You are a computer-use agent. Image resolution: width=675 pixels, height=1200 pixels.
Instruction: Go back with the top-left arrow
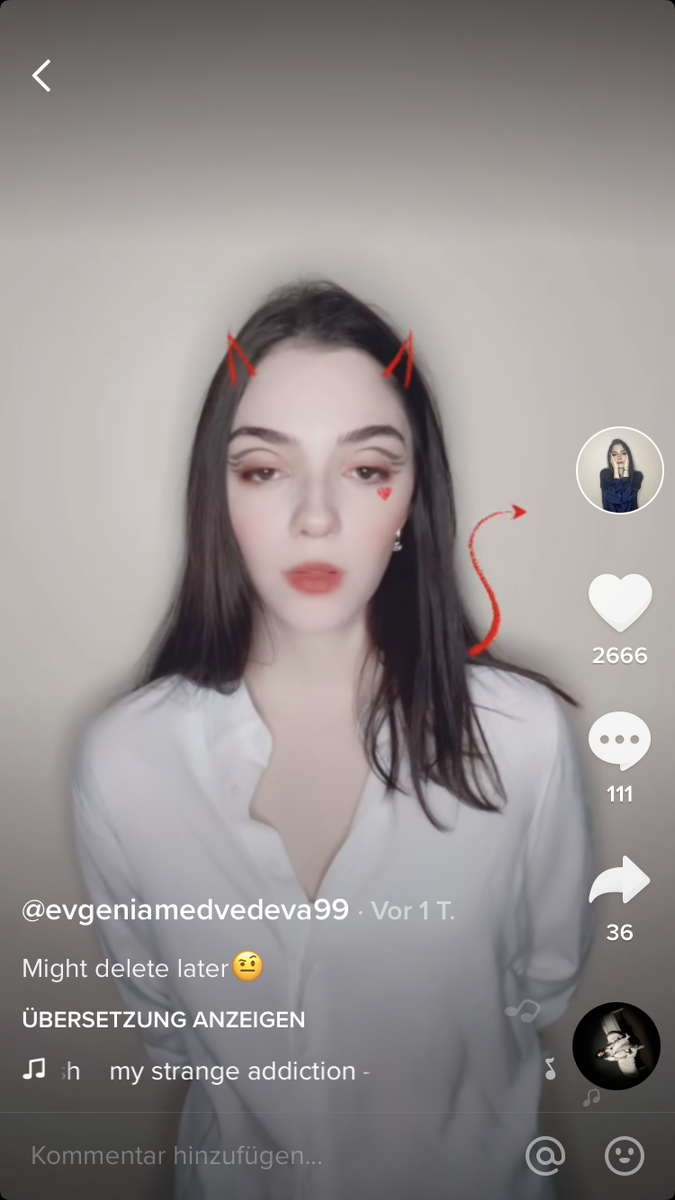pyautogui.click(x=41, y=76)
